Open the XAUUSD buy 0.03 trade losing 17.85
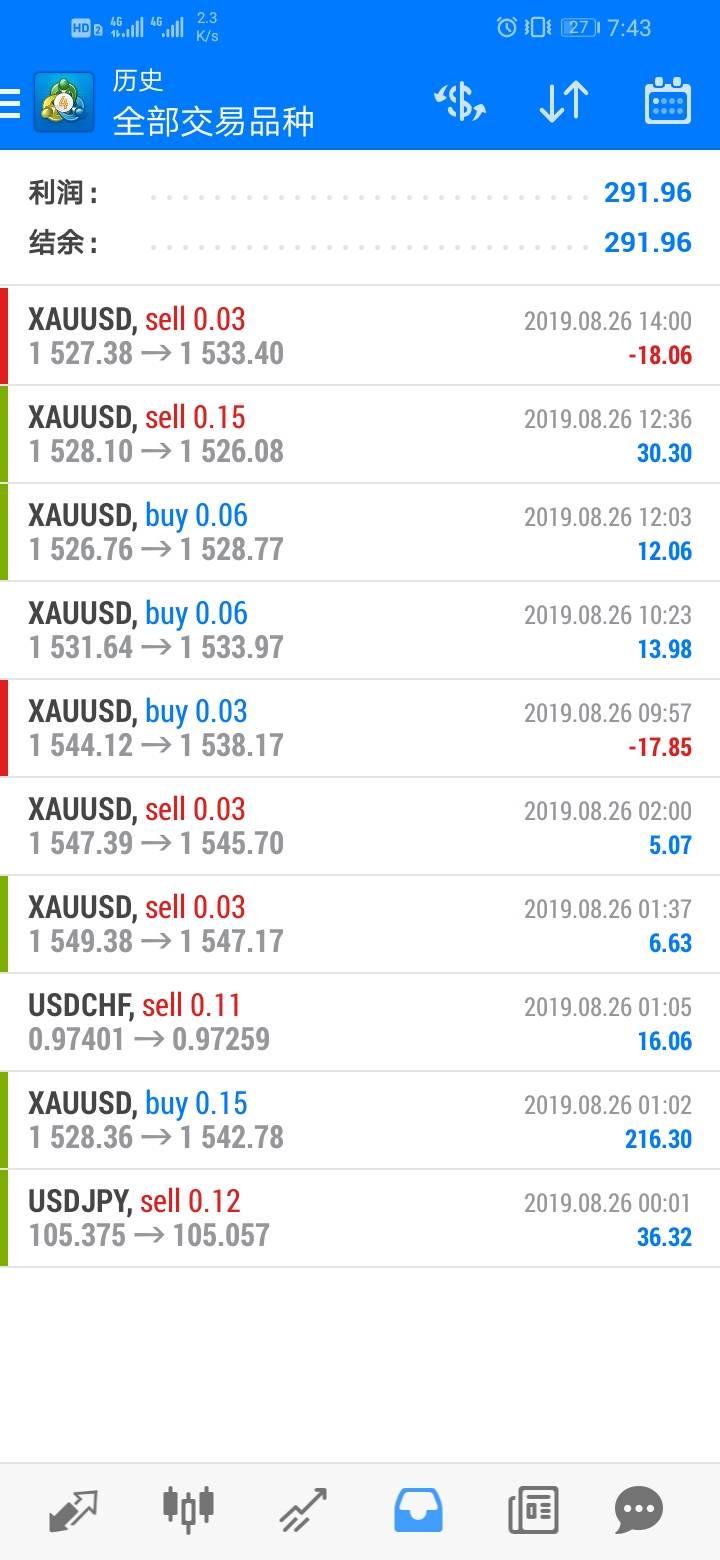Viewport: 720px width, 1560px height. point(360,728)
